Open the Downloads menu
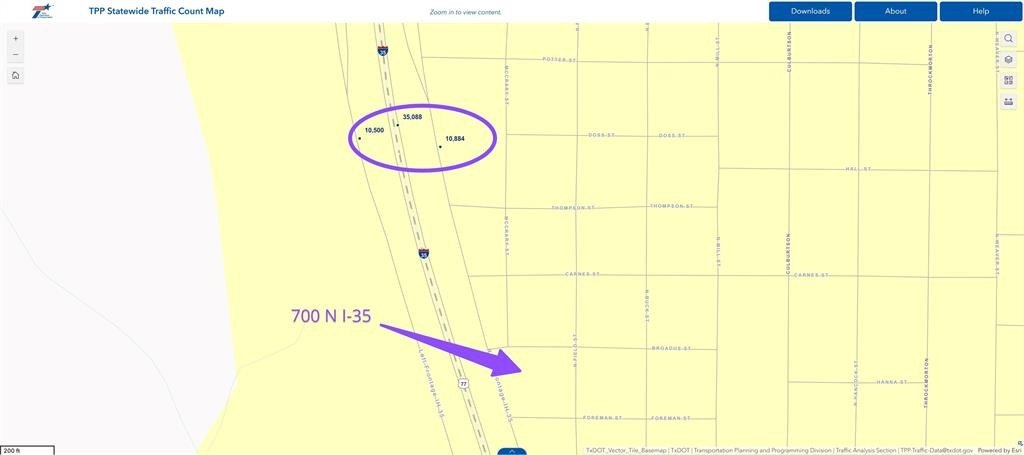 tap(810, 11)
